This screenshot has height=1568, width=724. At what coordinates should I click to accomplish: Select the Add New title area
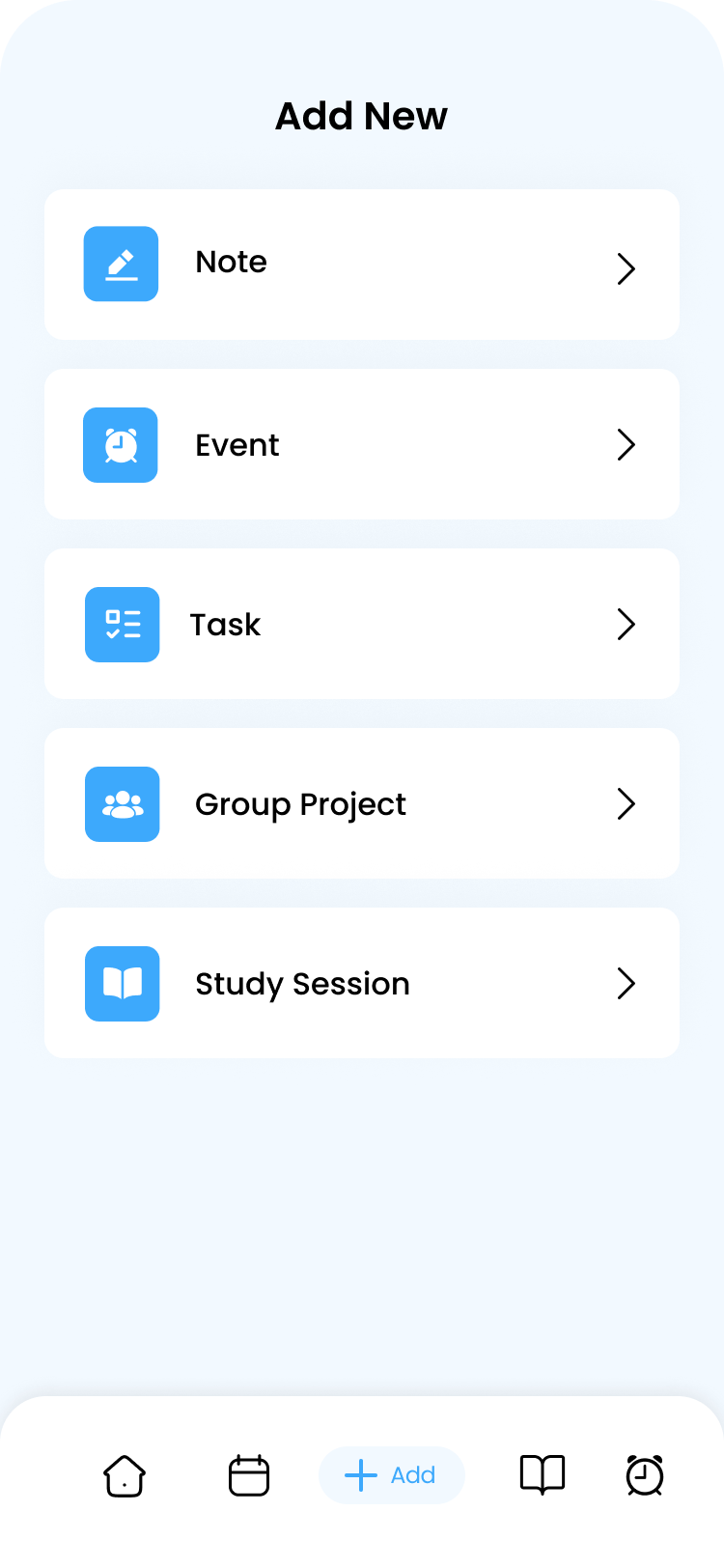click(x=361, y=115)
